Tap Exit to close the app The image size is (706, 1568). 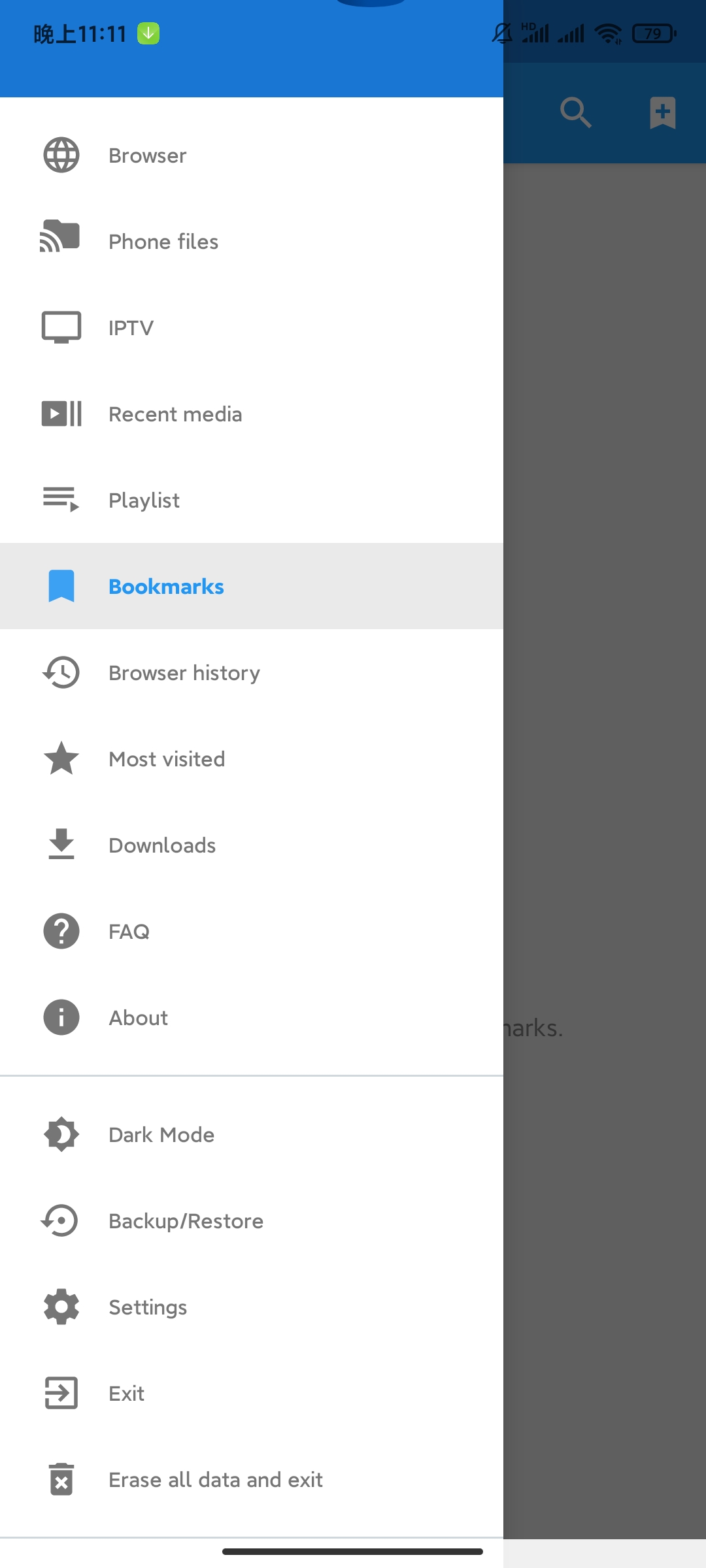[127, 1394]
